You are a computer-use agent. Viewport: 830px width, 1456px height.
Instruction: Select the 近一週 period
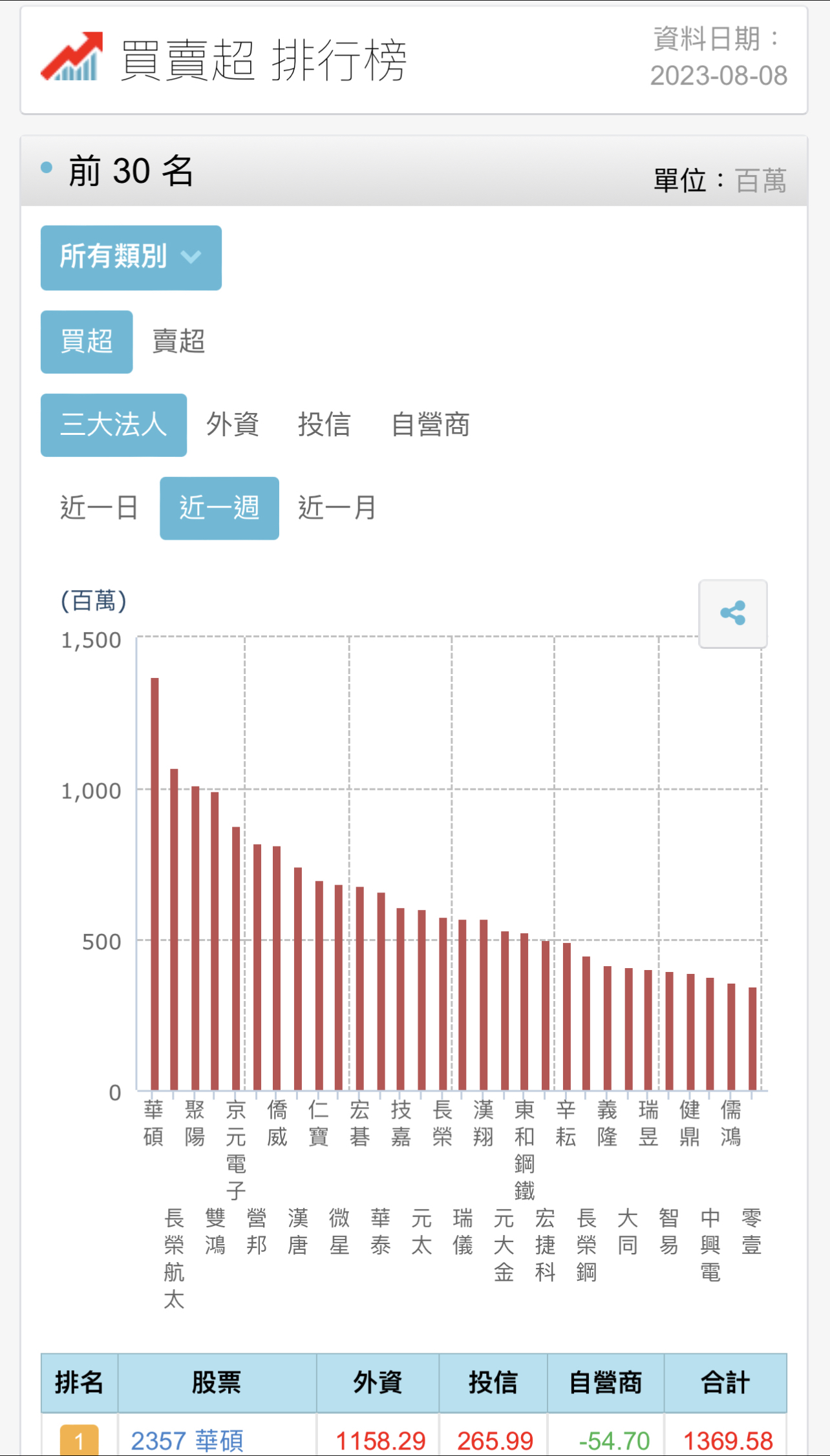(219, 508)
